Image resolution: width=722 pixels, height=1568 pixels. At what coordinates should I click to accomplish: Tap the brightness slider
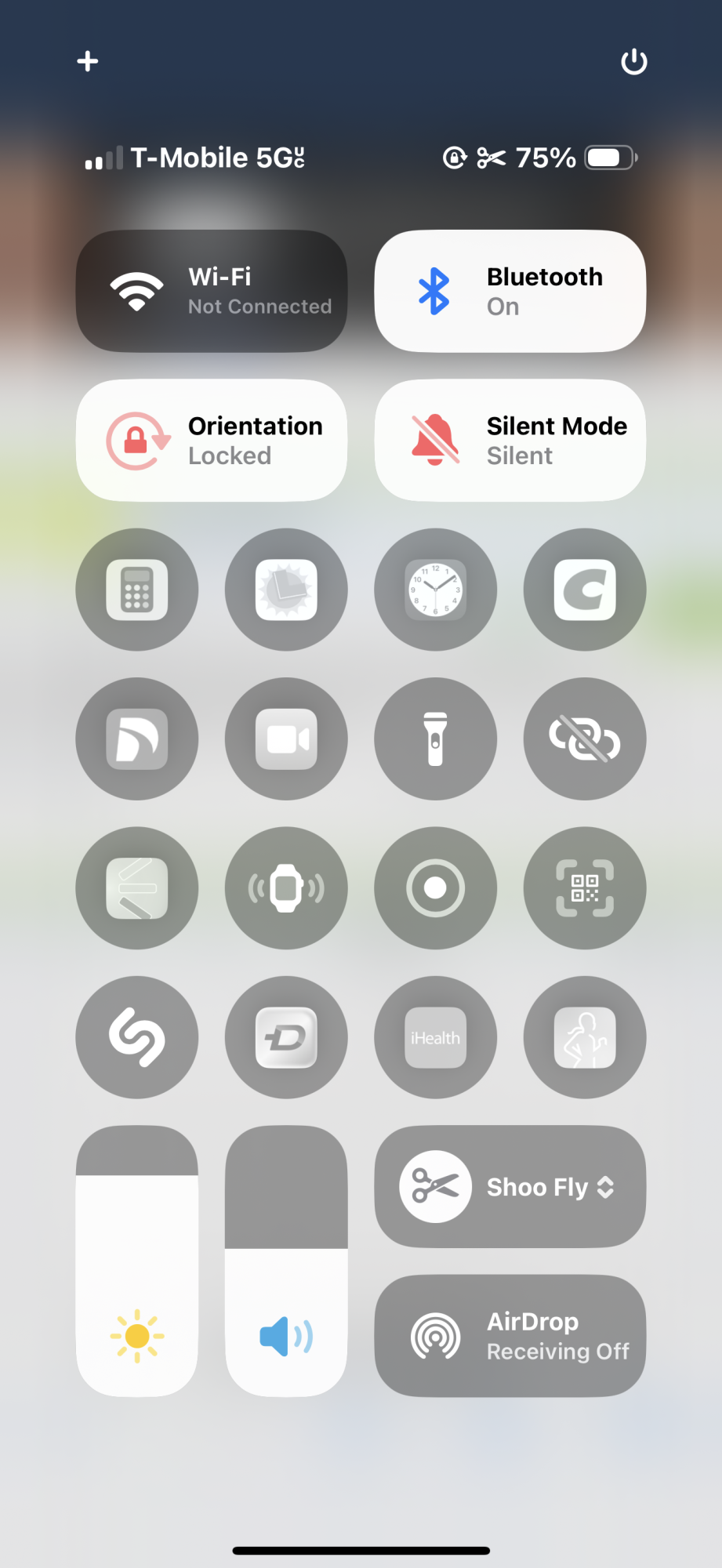click(x=137, y=1261)
